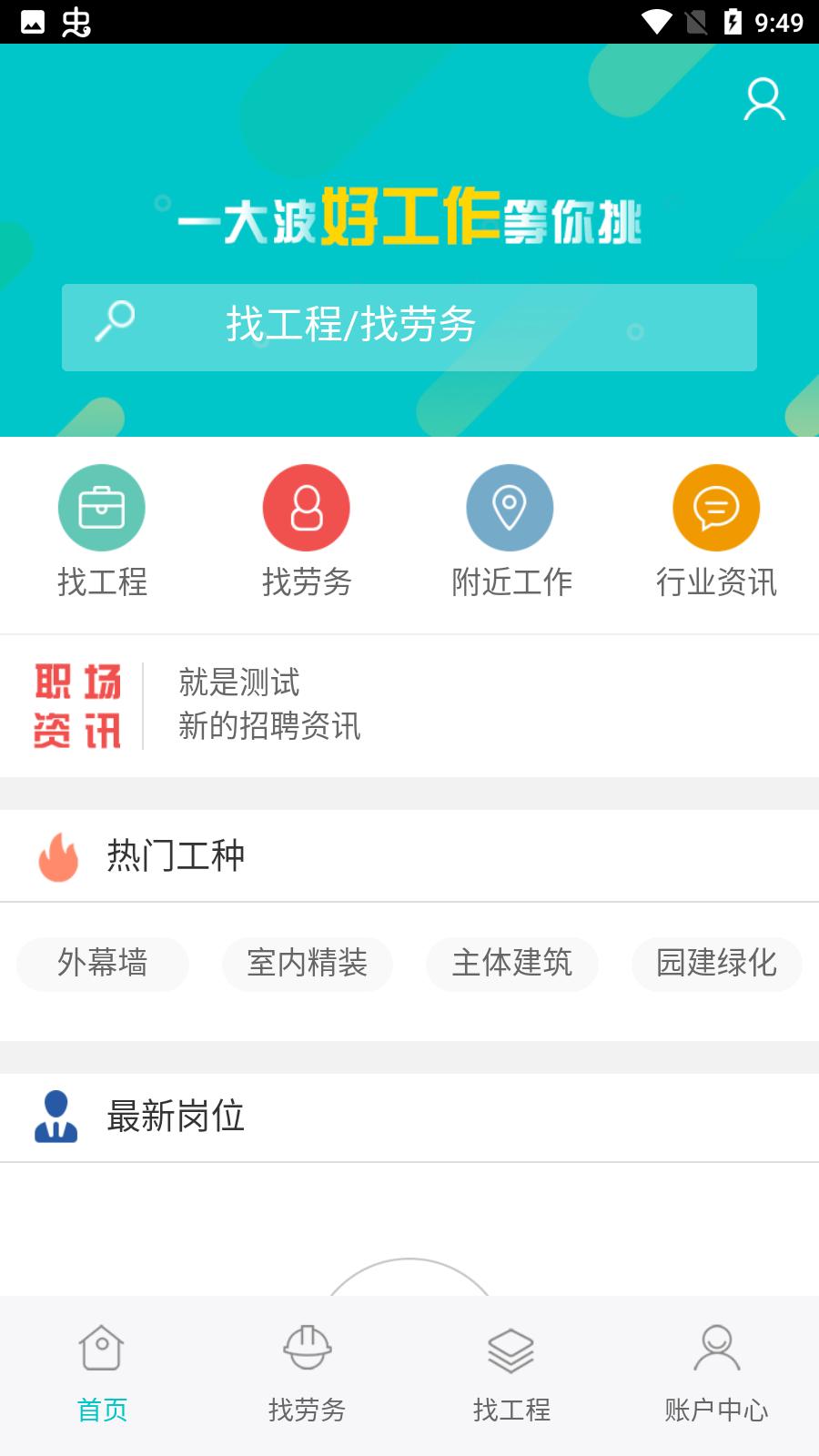Select the 主体建筑 job type chip
This screenshot has width=819, height=1456.
point(512,963)
